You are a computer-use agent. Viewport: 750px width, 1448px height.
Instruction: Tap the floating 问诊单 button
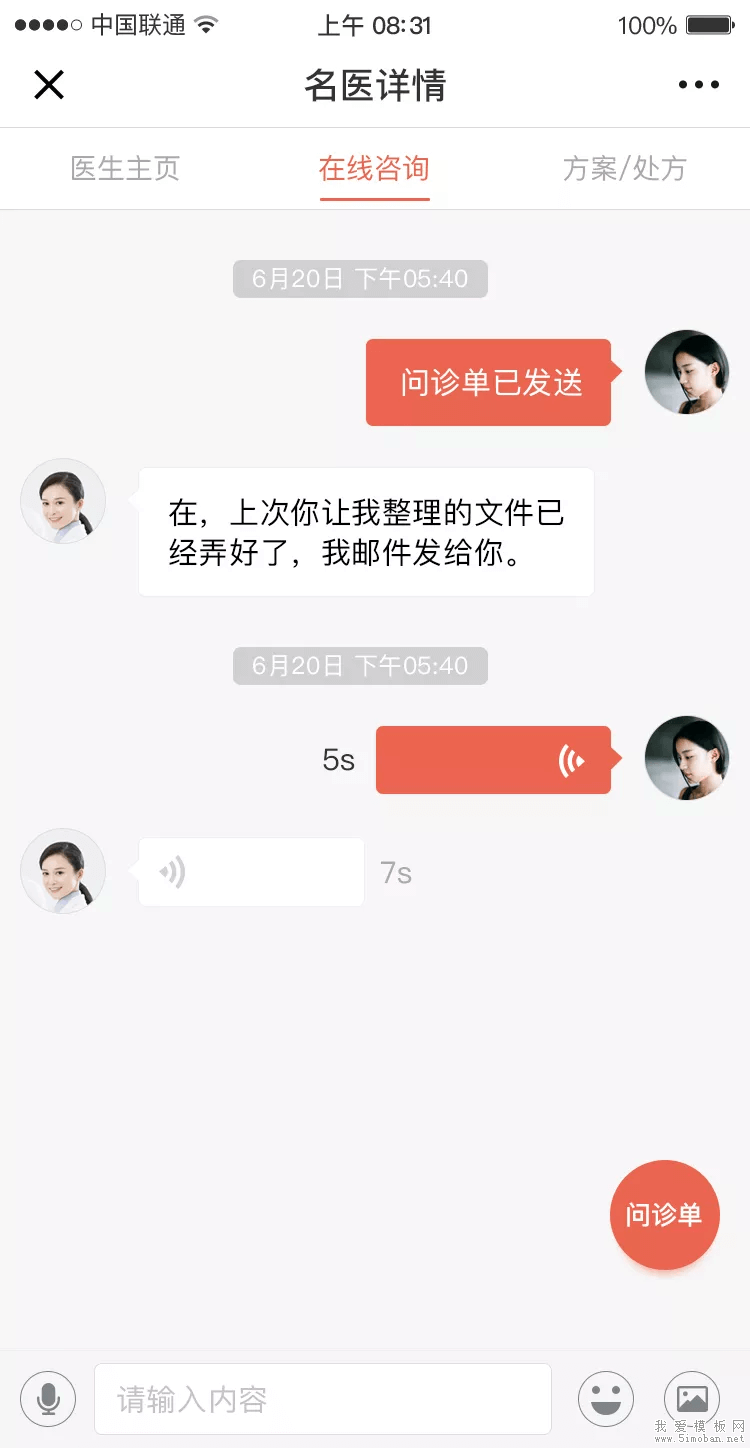pos(664,1214)
